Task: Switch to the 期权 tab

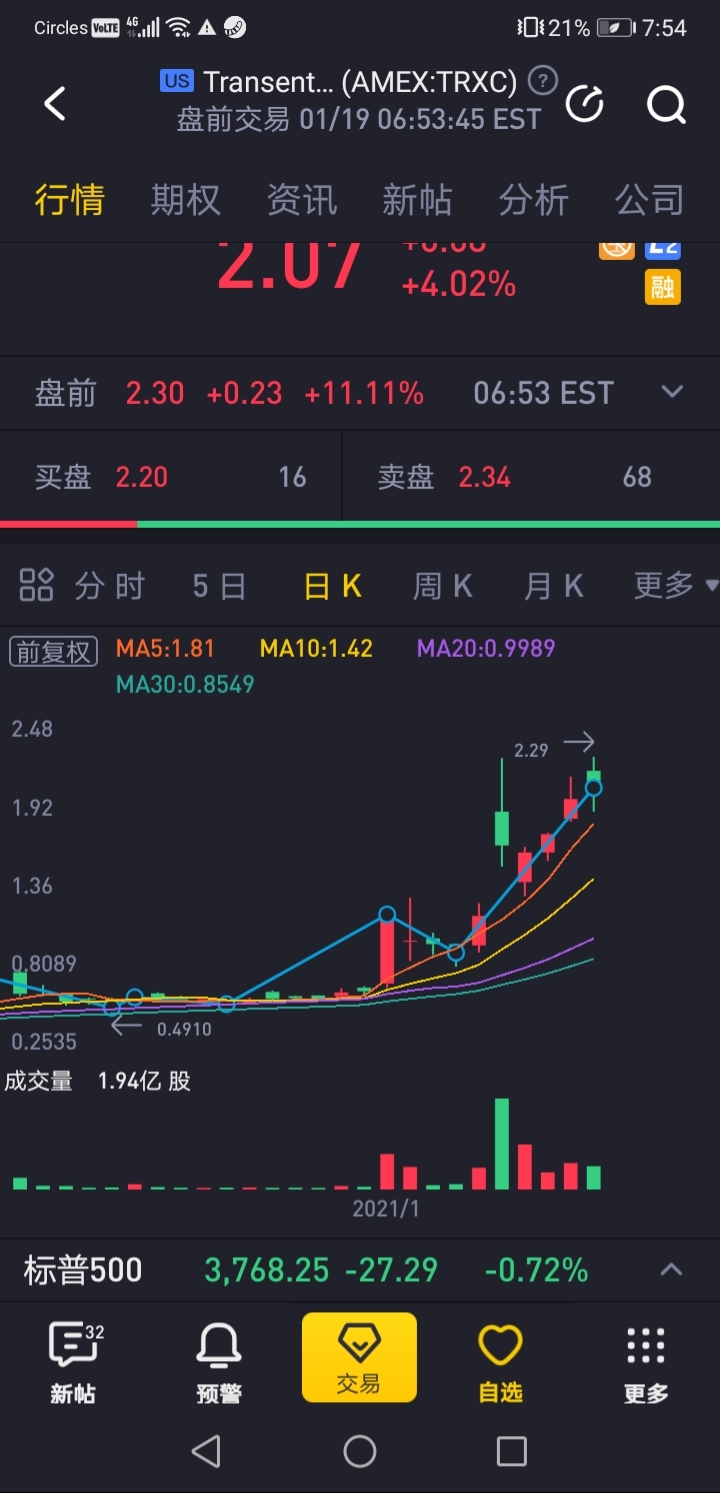Action: (x=185, y=200)
